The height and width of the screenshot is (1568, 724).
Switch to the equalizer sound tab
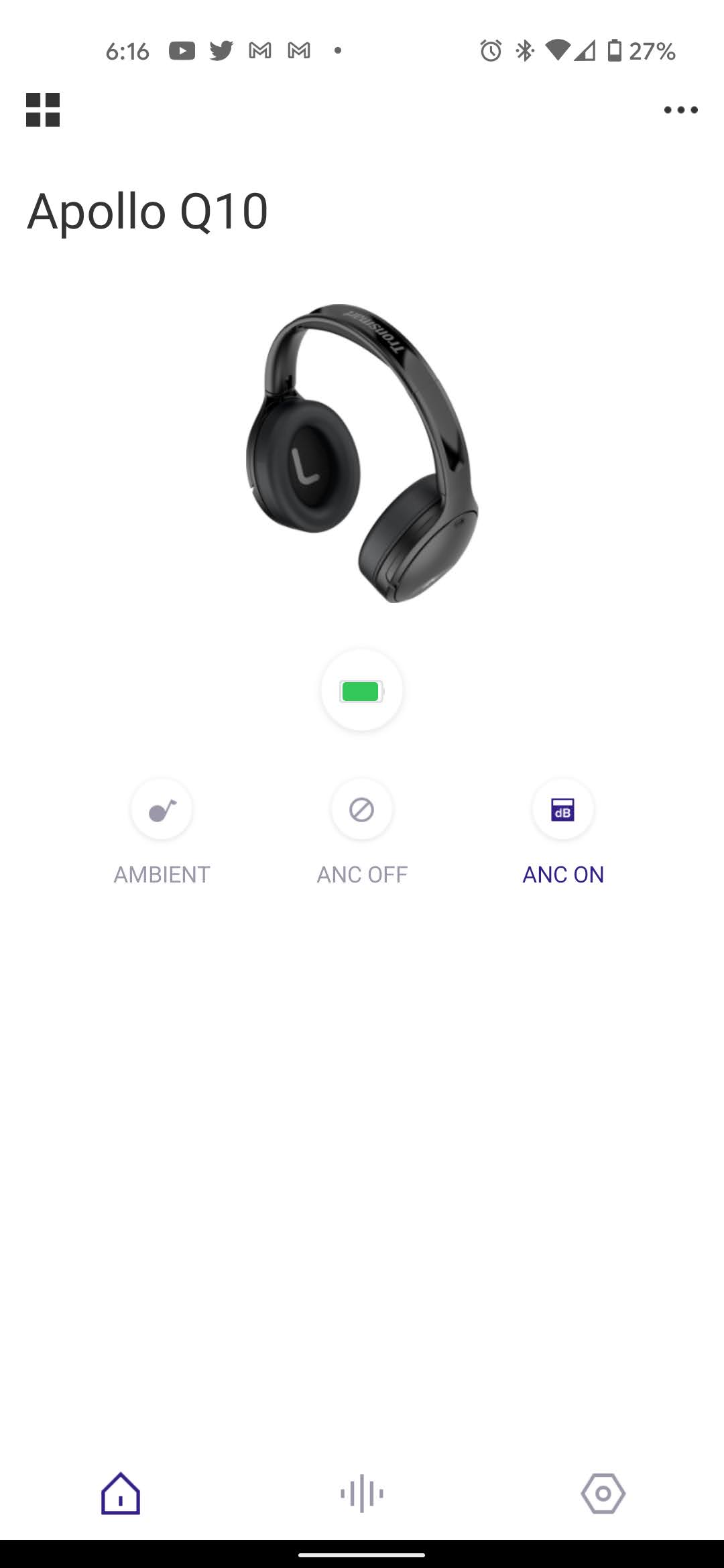(362, 1493)
